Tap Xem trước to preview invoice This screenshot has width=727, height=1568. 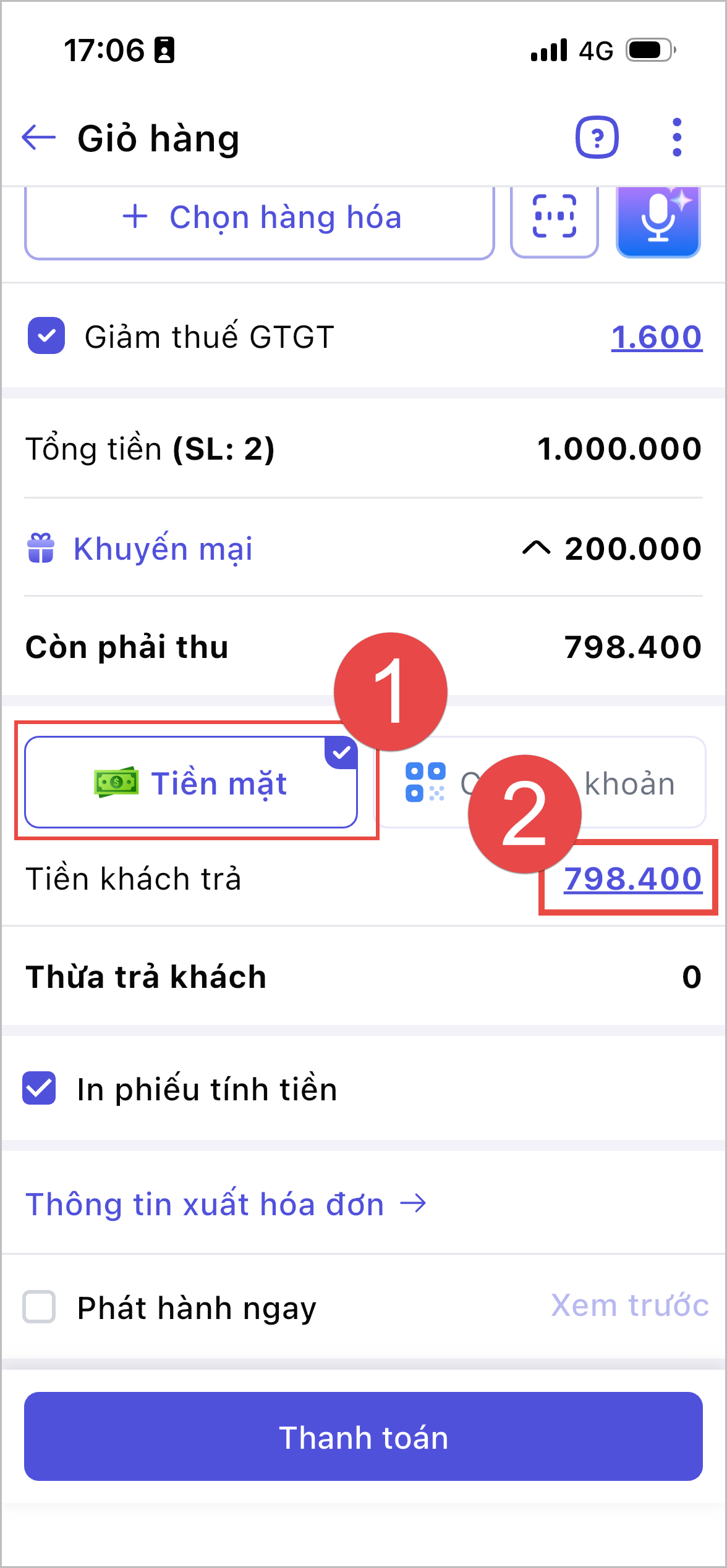point(629,1306)
